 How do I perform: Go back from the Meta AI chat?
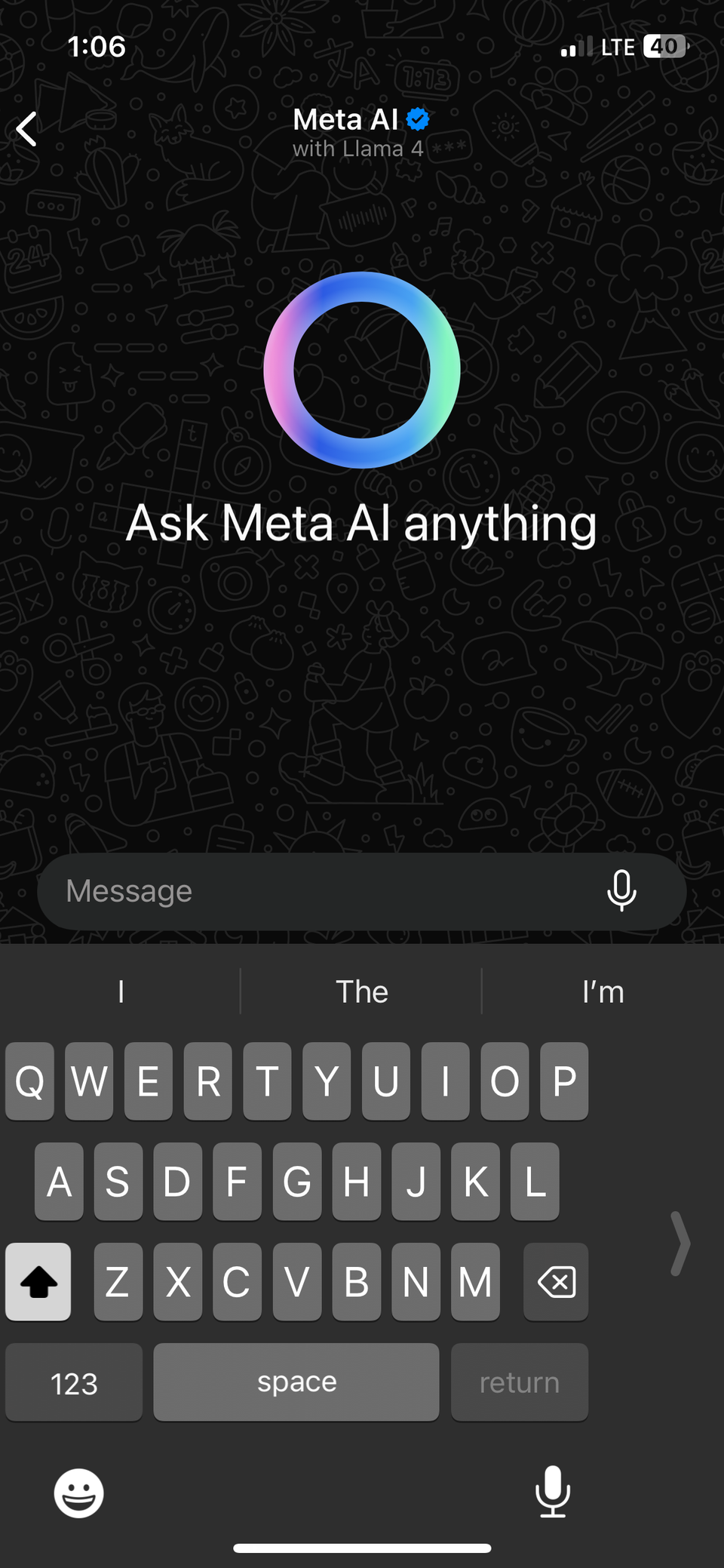coord(27,129)
